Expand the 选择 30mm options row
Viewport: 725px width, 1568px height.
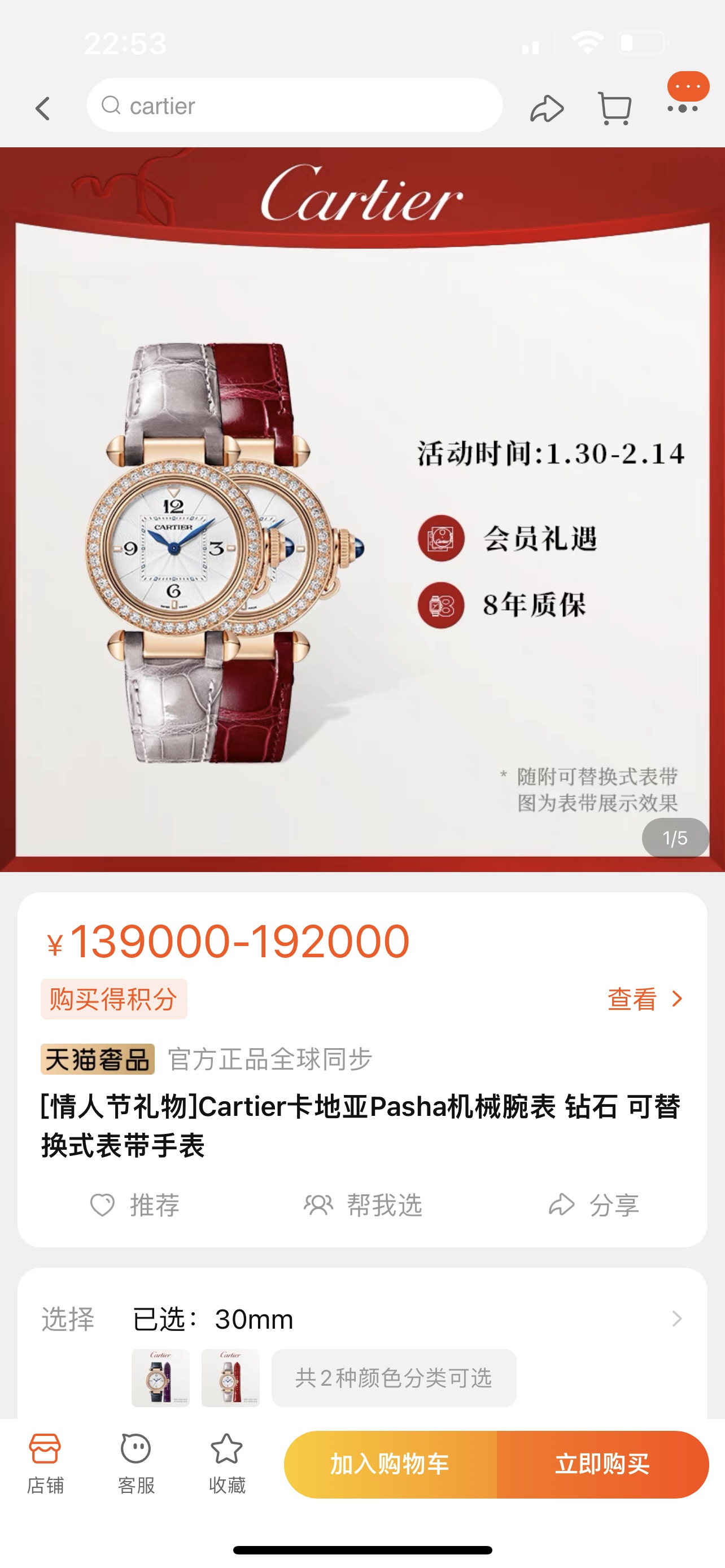tap(676, 1319)
